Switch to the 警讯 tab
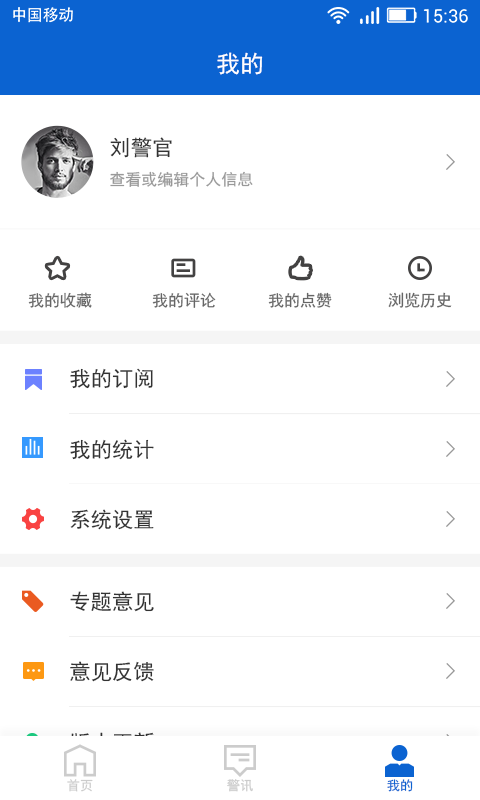The height and width of the screenshot is (800, 480). click(240, 768)
